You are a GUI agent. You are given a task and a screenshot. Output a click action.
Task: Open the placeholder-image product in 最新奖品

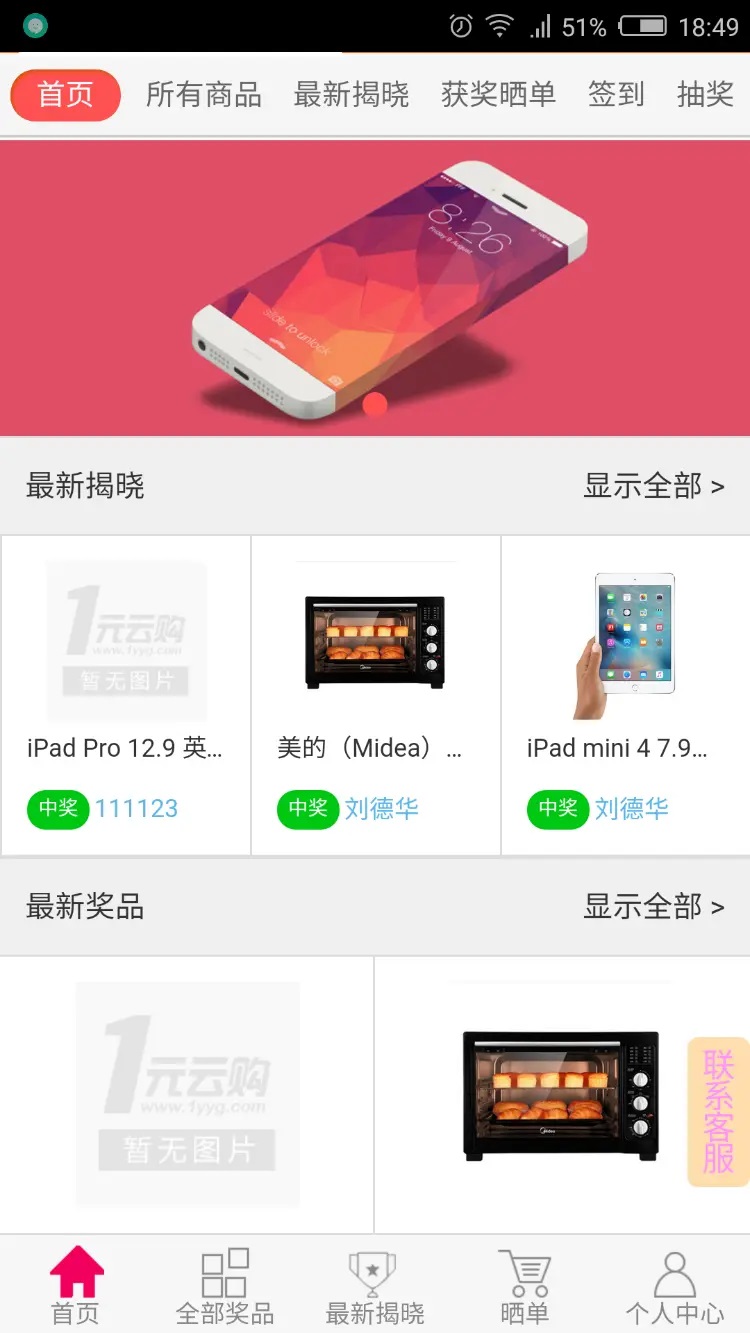pos(187,1095)
